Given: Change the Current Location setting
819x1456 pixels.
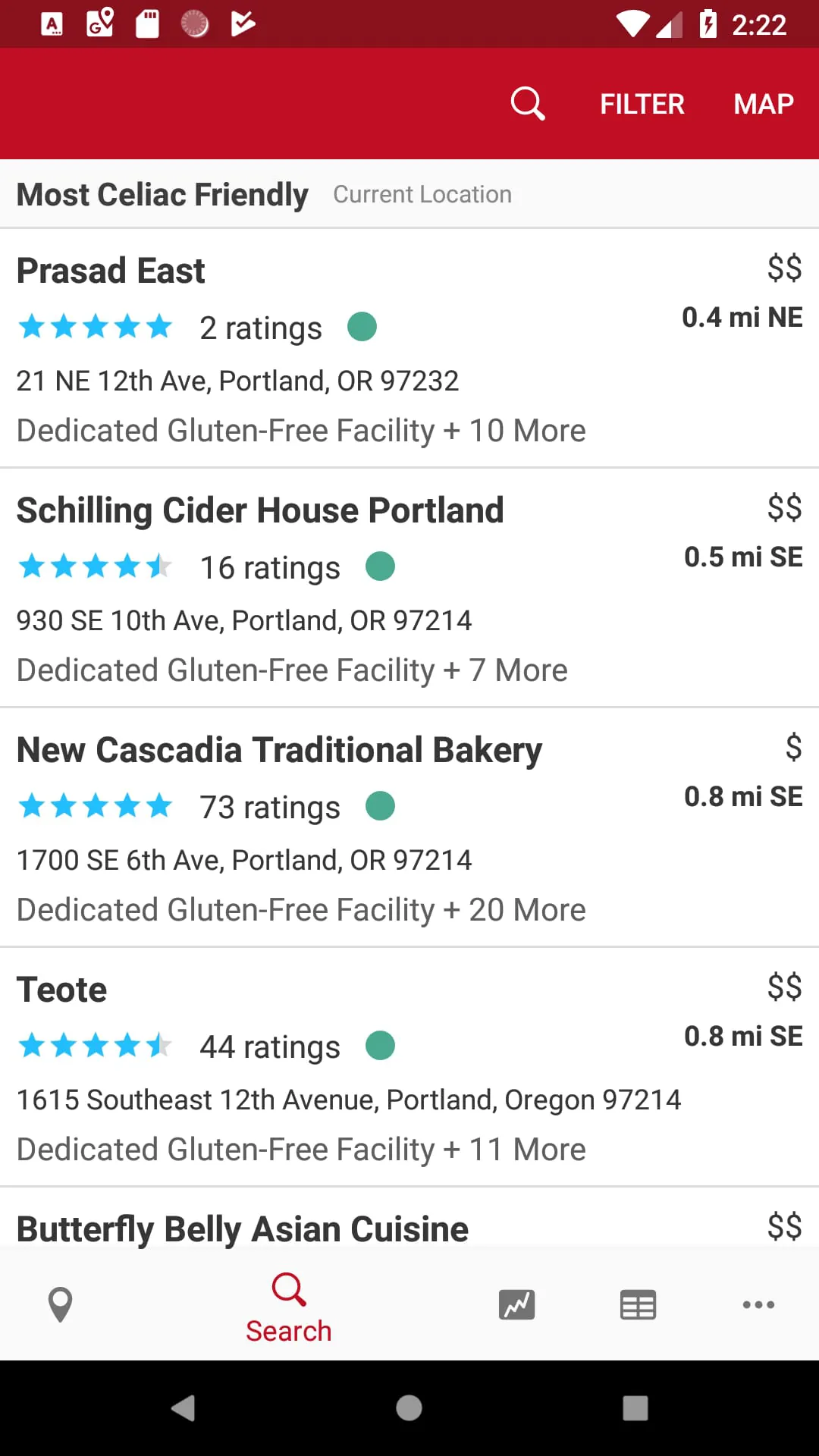Looking at the screenshot, I should coord(422,193).
